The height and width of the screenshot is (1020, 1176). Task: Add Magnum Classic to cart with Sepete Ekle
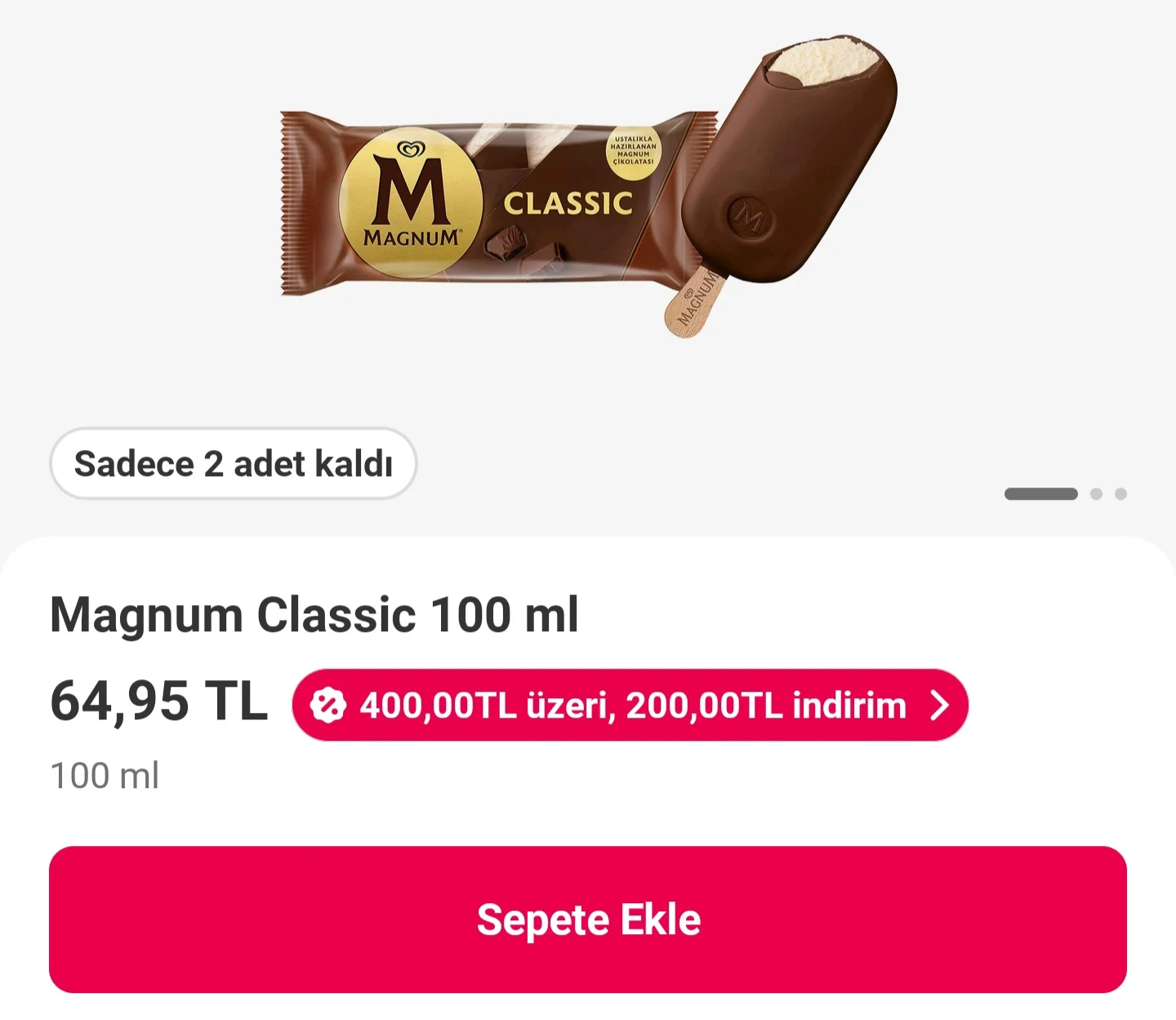click(588, 920)
